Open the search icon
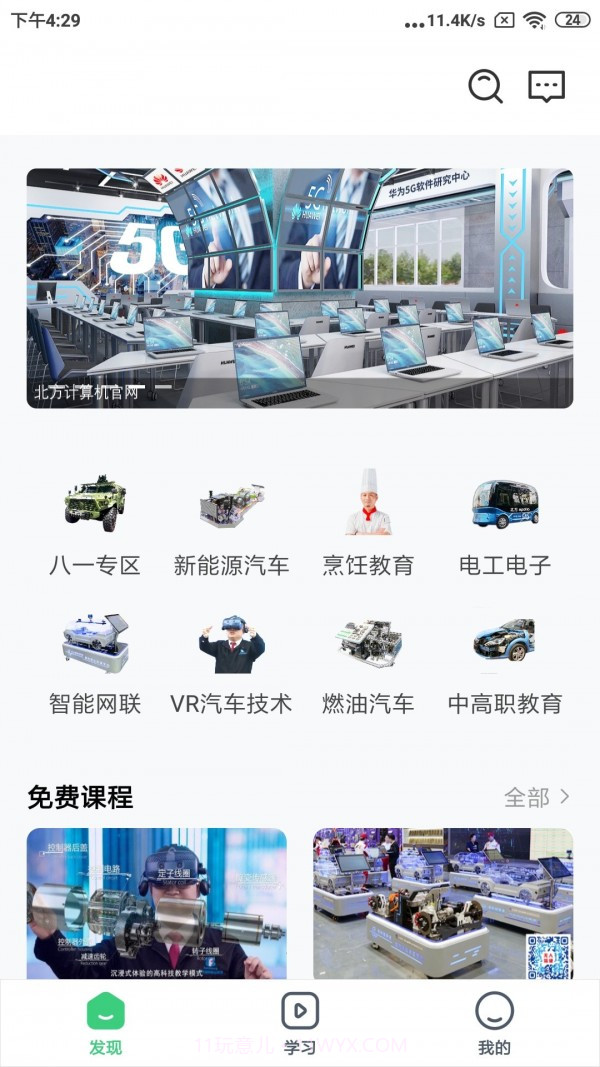This screenshot has height=1067, width=600. click(x=485, y=87)
